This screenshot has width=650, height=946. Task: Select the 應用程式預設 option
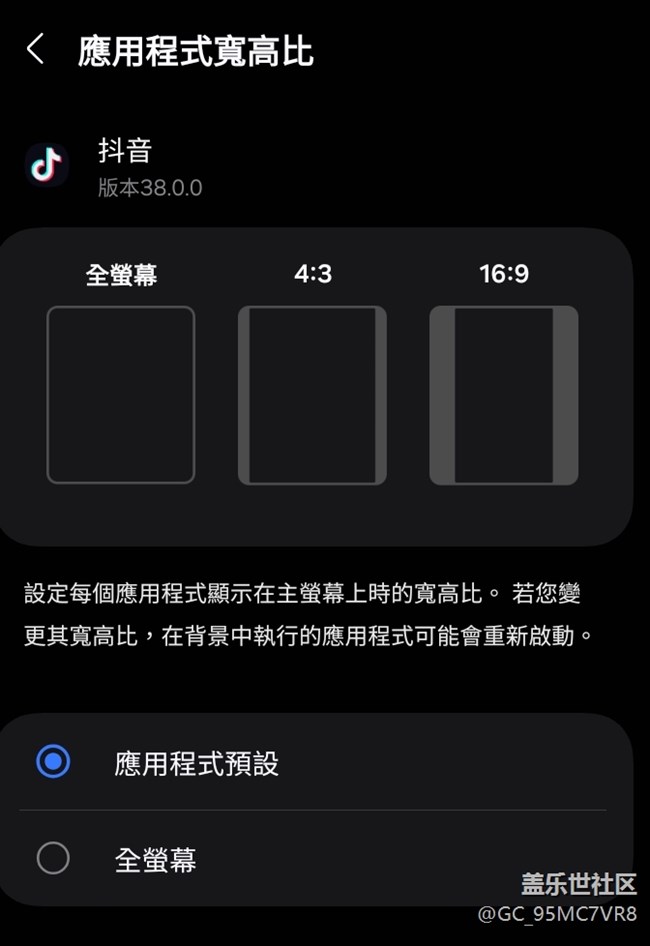(x=53, y=762)
